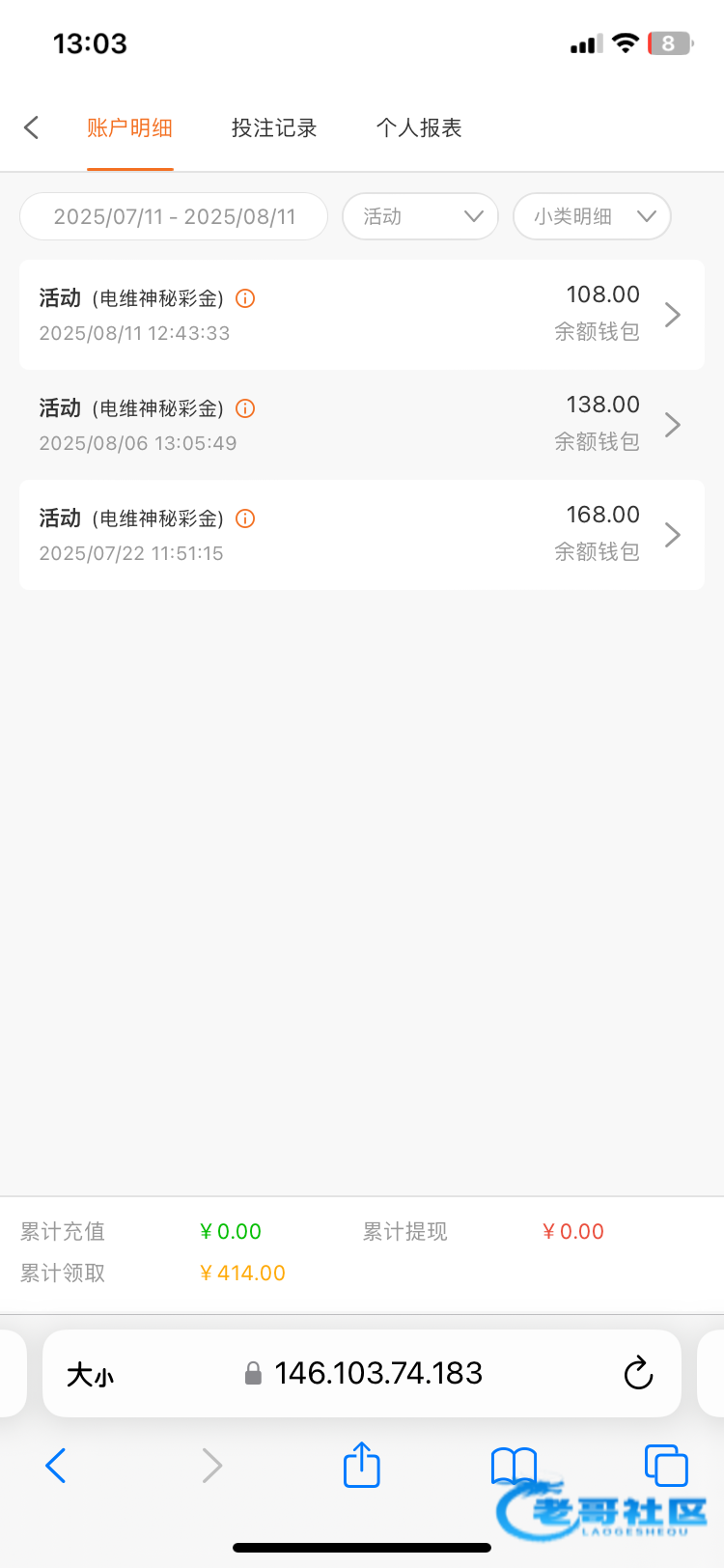The width and height of the screenshot is (724, 1568).
Task: Tap the info icon on the 2025/07/22 entry
Action: coord(245,518)
